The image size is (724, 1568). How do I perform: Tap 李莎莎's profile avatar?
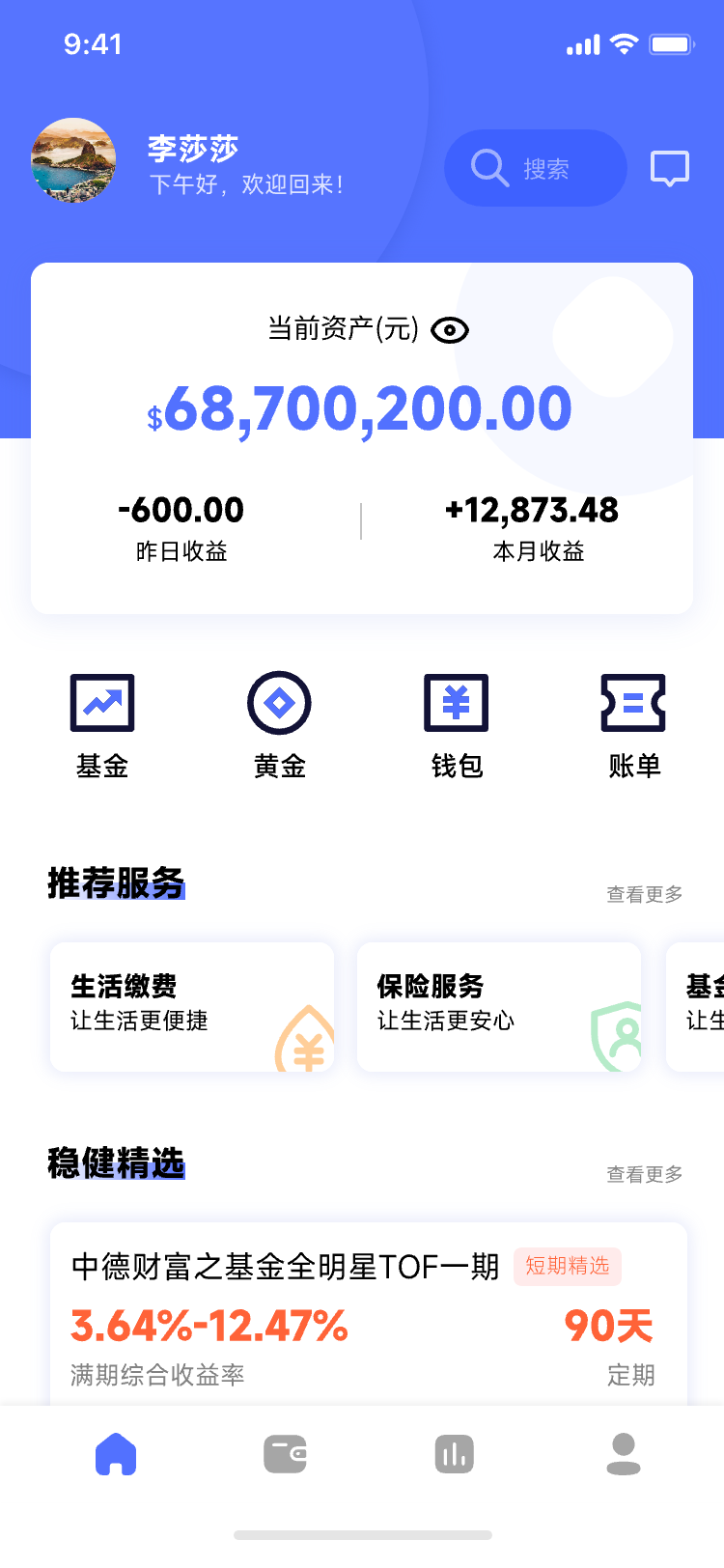tap(73, 160)
